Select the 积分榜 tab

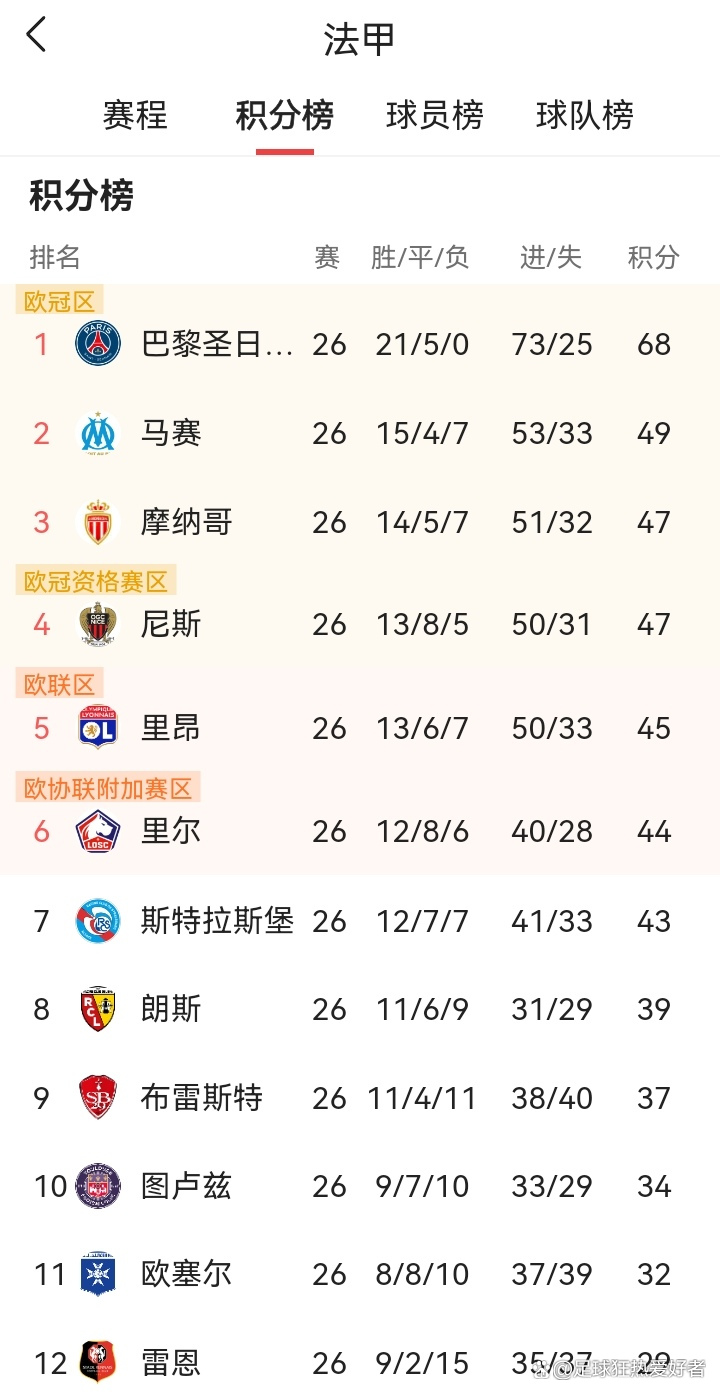(285, 114)
